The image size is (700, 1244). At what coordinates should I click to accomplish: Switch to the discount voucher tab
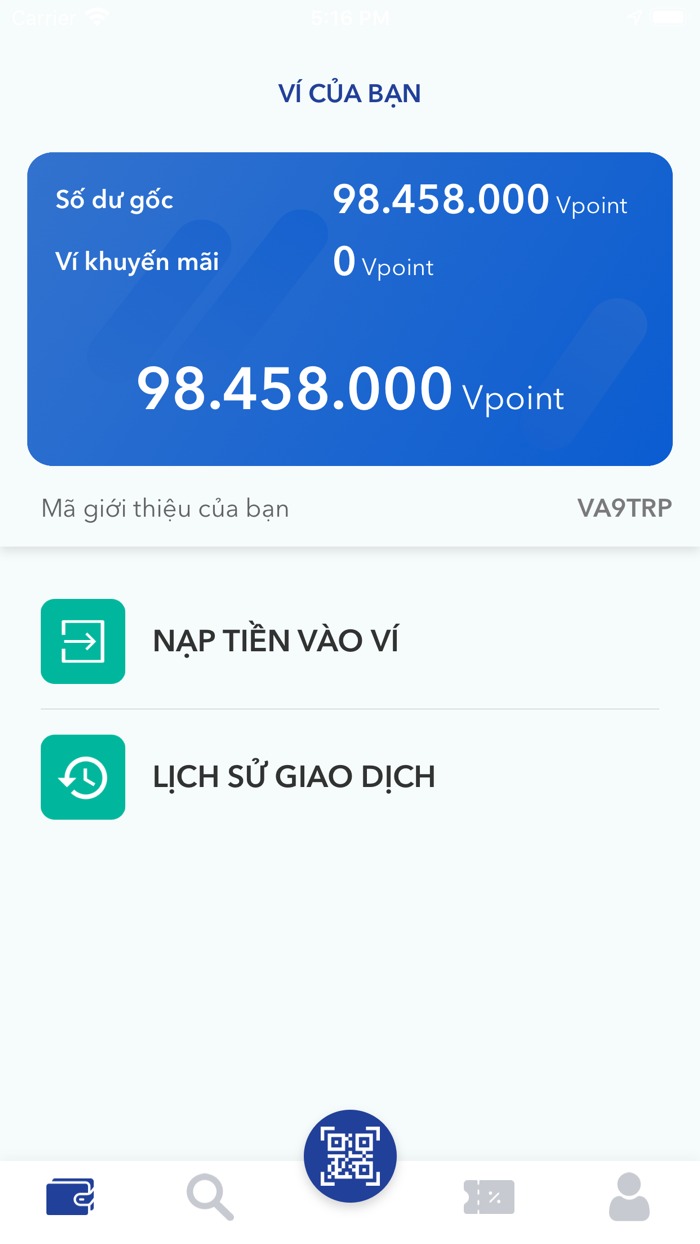tap(489, 1197)
